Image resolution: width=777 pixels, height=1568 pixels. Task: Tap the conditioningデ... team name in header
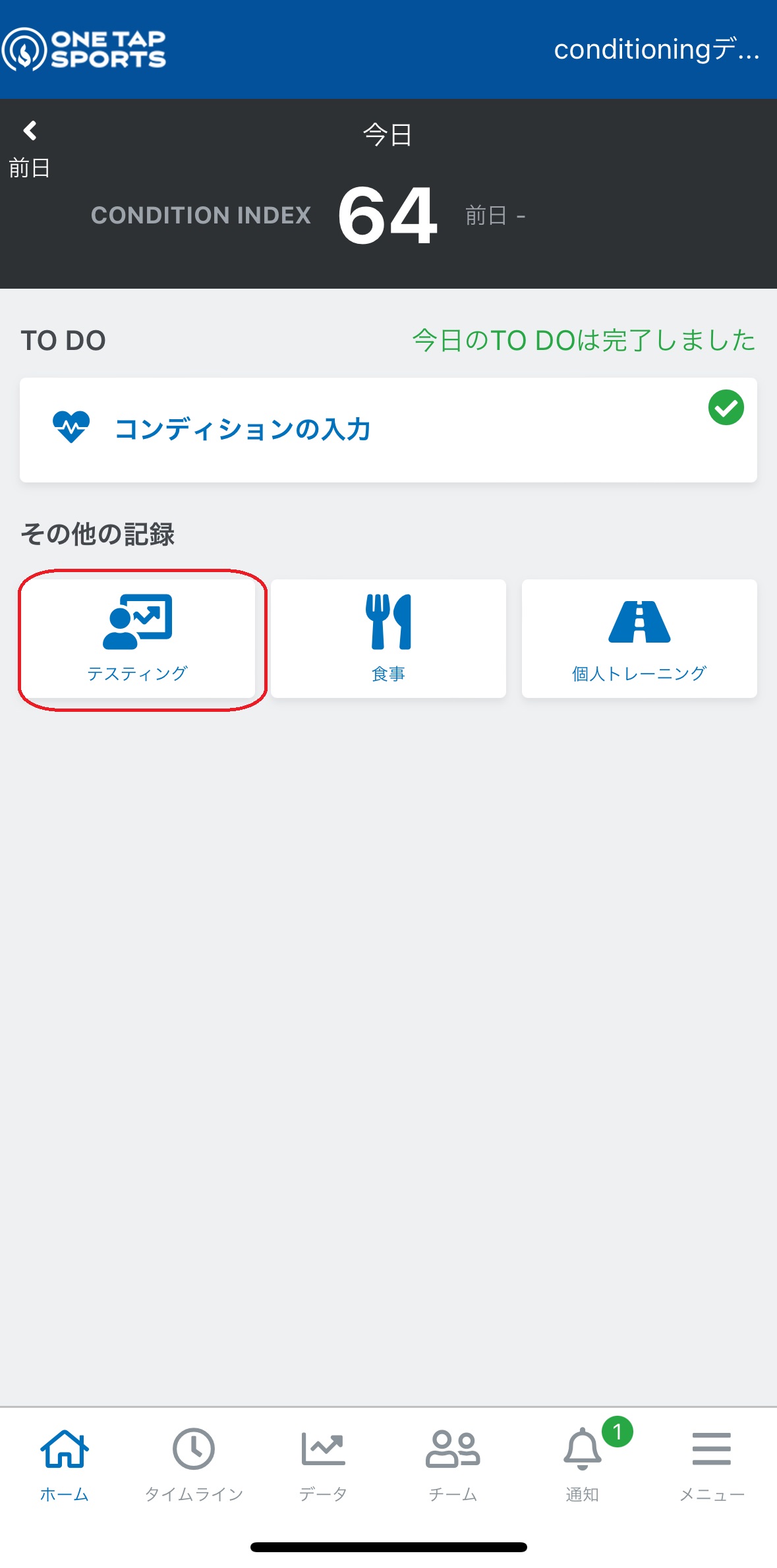click(x=656, y=49)
